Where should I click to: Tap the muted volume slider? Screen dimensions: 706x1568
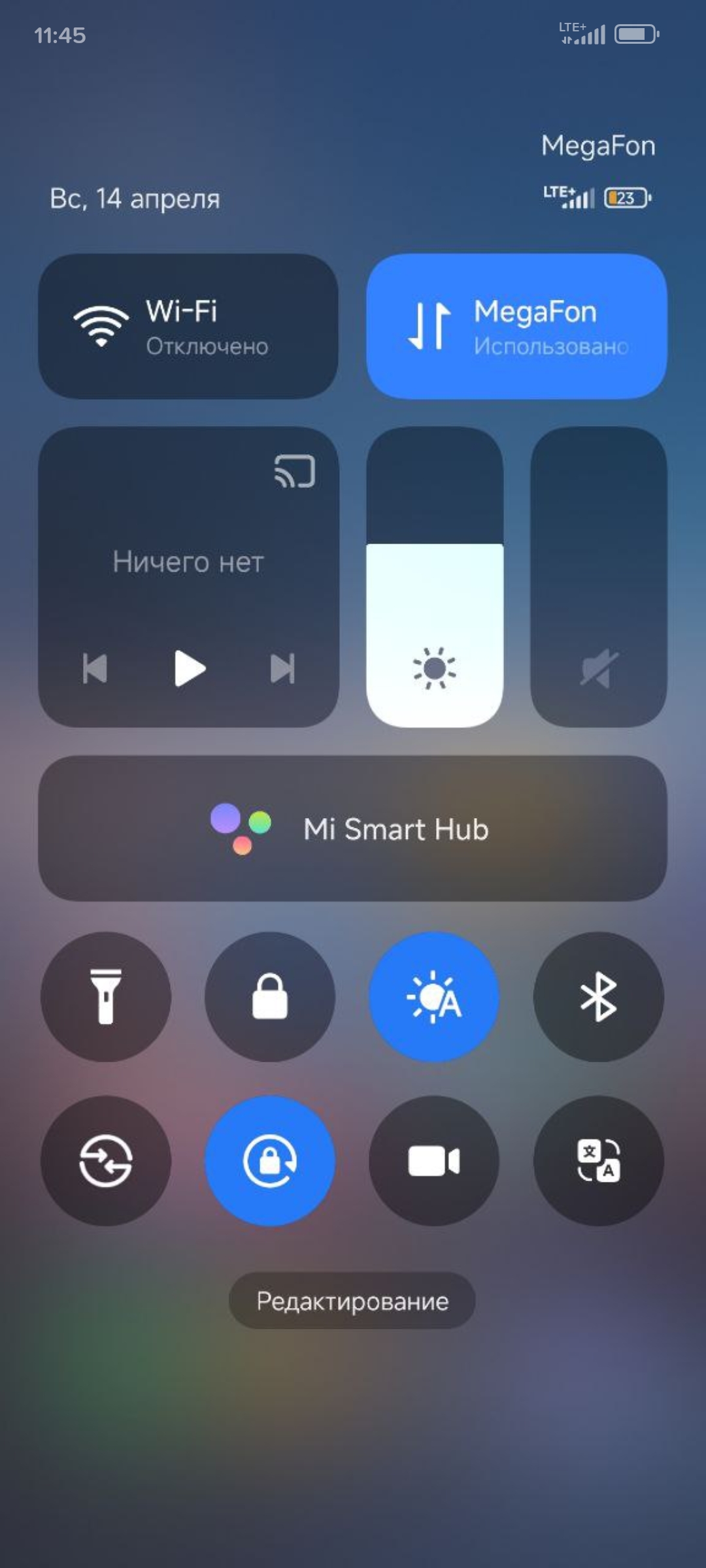[x=599, y=577]
